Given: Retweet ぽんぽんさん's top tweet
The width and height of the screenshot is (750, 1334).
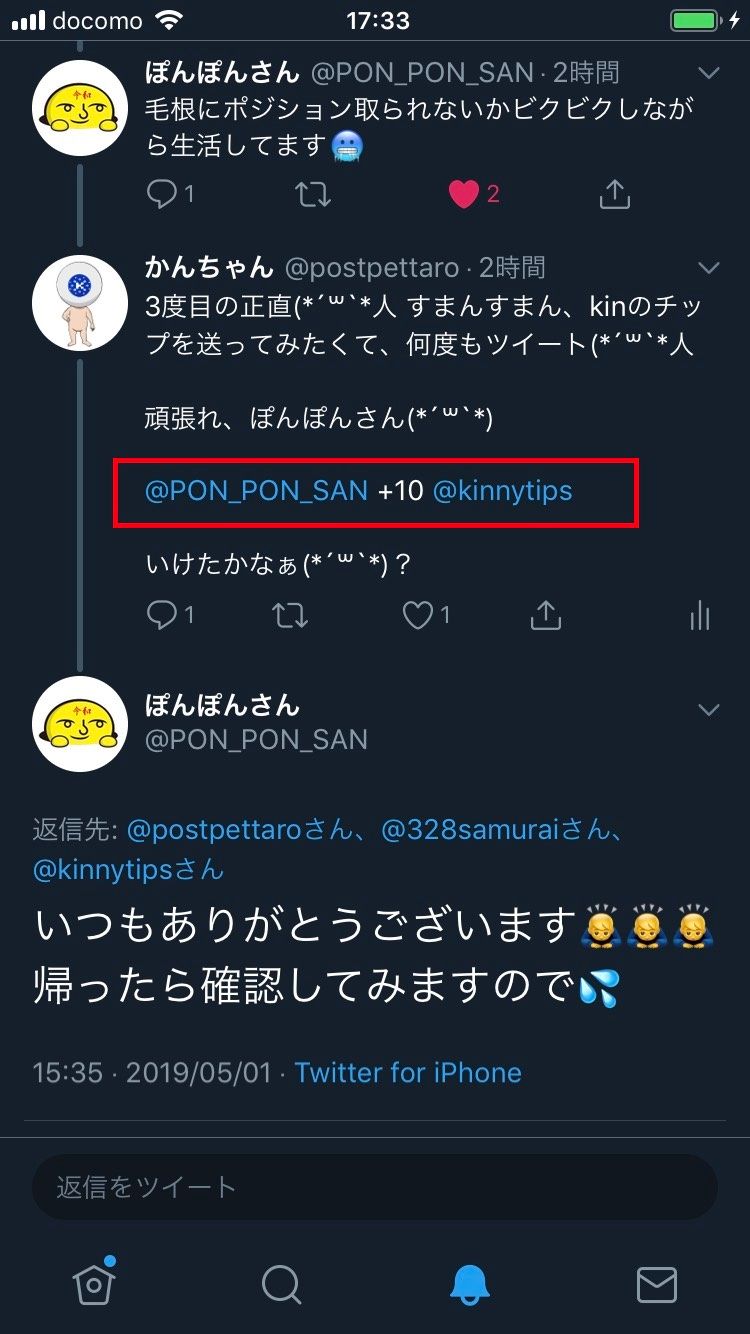Looking at the screenshot, I should pyautogui.click(x=313, y=193).
